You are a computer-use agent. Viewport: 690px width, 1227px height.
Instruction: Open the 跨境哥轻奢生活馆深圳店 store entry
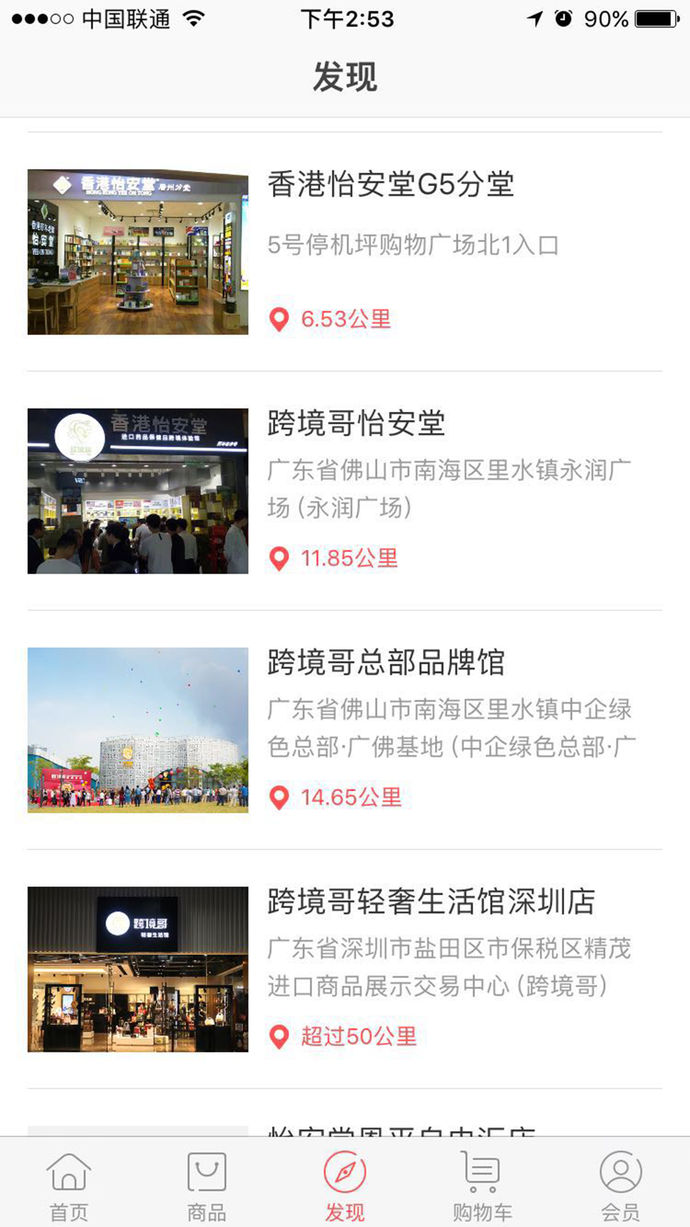click(x=431, y=902)
